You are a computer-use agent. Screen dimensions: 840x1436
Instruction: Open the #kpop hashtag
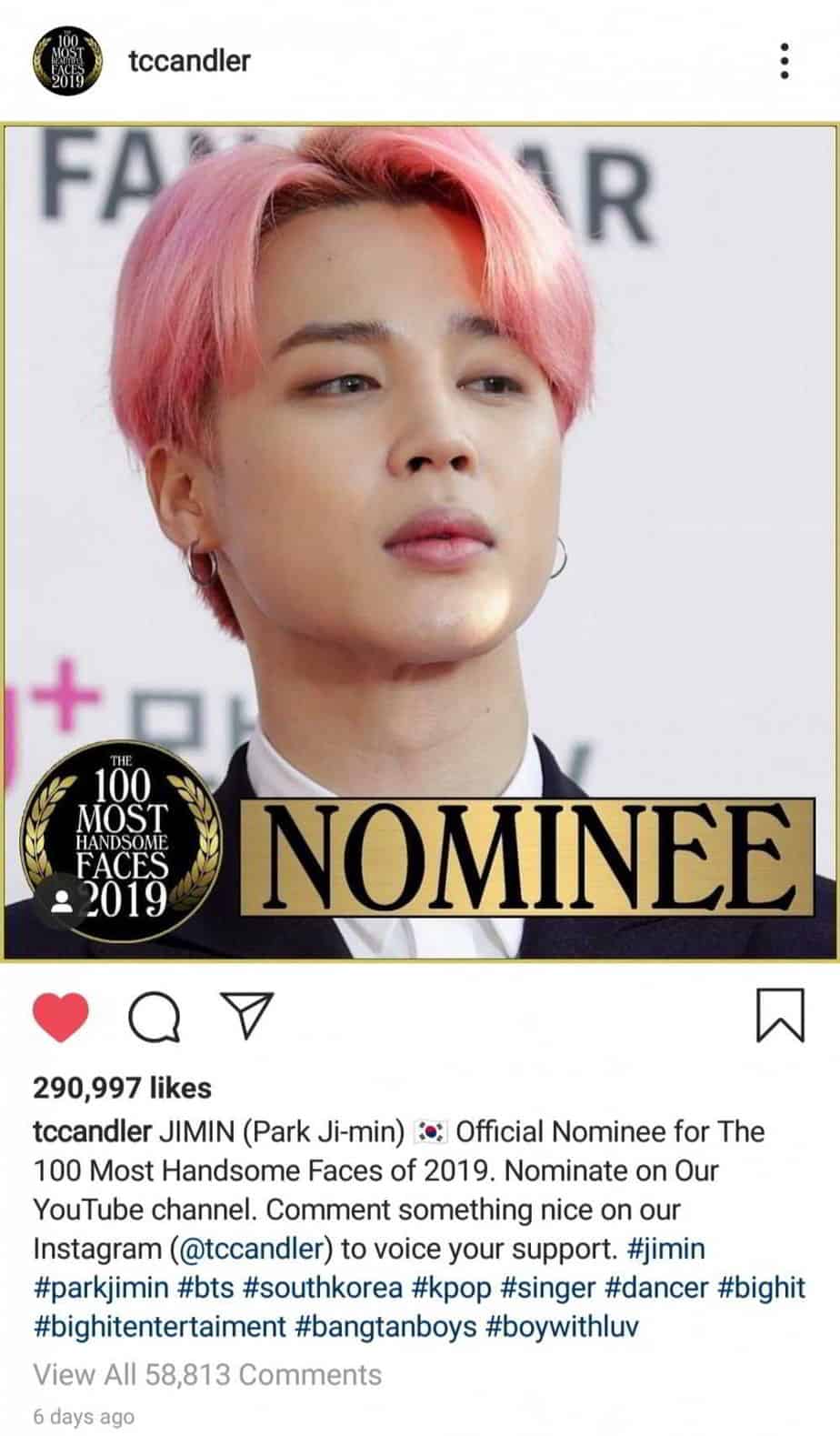(452, 1288)
